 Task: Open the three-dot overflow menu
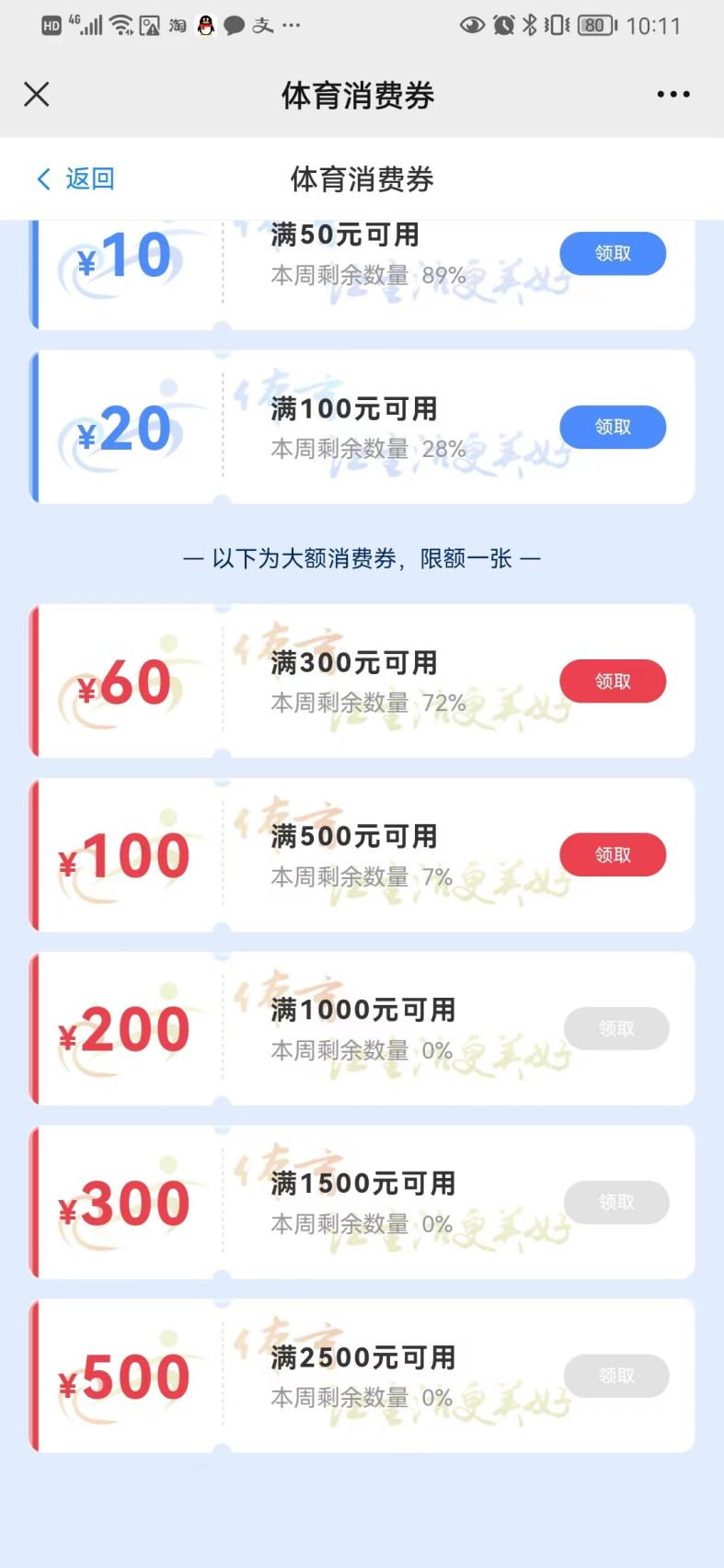point(673,94)
